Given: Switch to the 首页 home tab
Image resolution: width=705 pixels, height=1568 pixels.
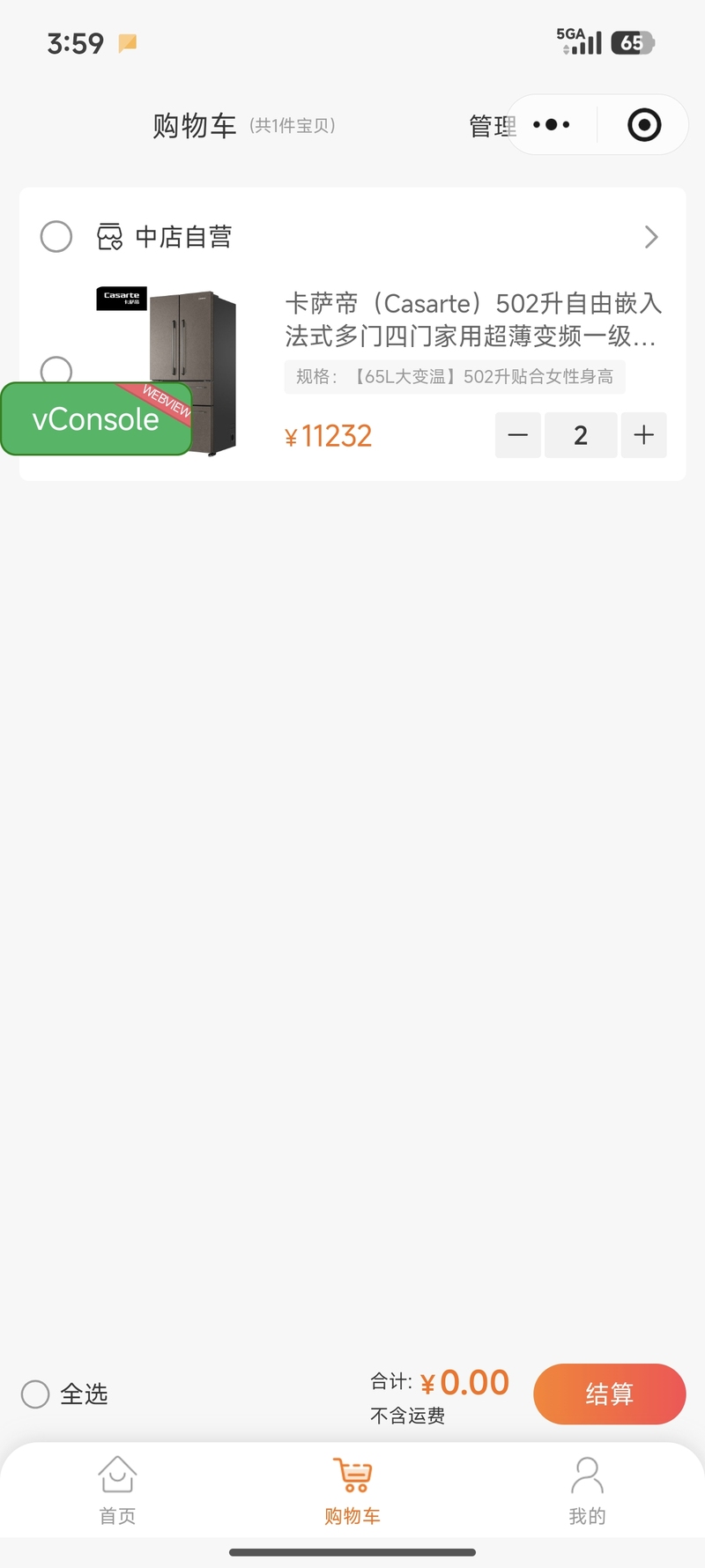Looking at the screenshot, I should (x=117, y=1490).
